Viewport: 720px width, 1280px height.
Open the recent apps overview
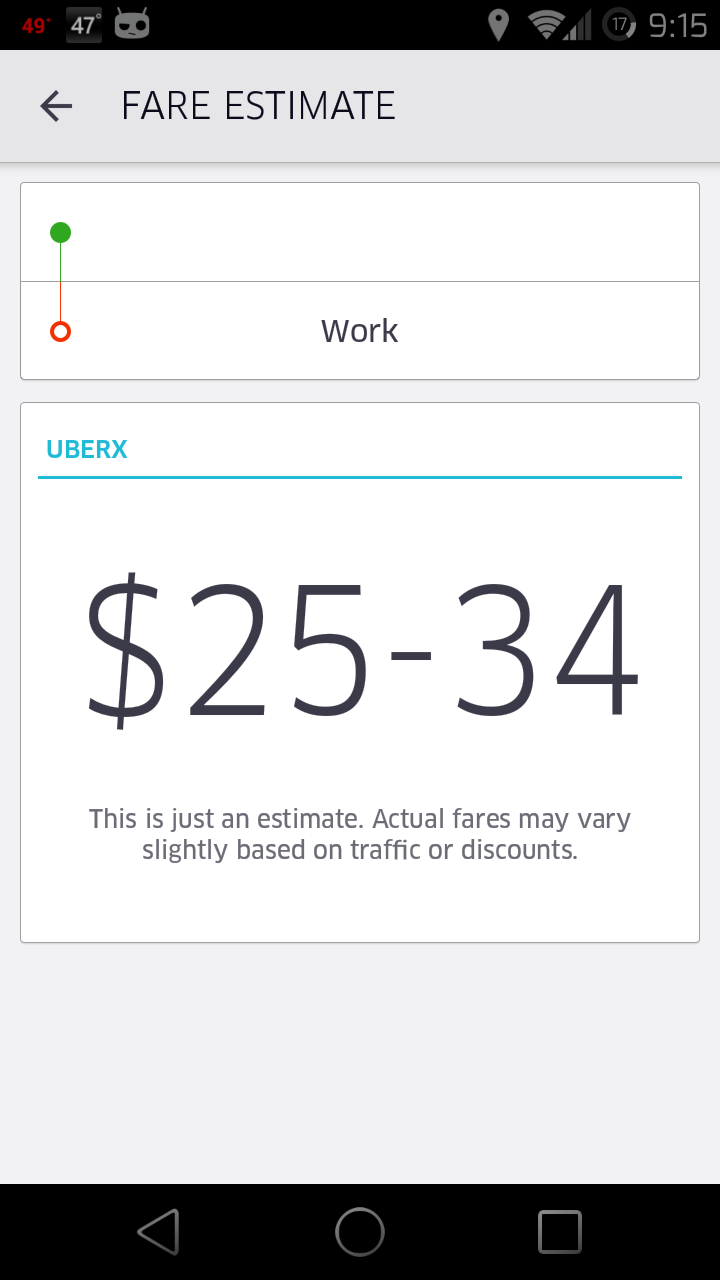(559, 1231)
